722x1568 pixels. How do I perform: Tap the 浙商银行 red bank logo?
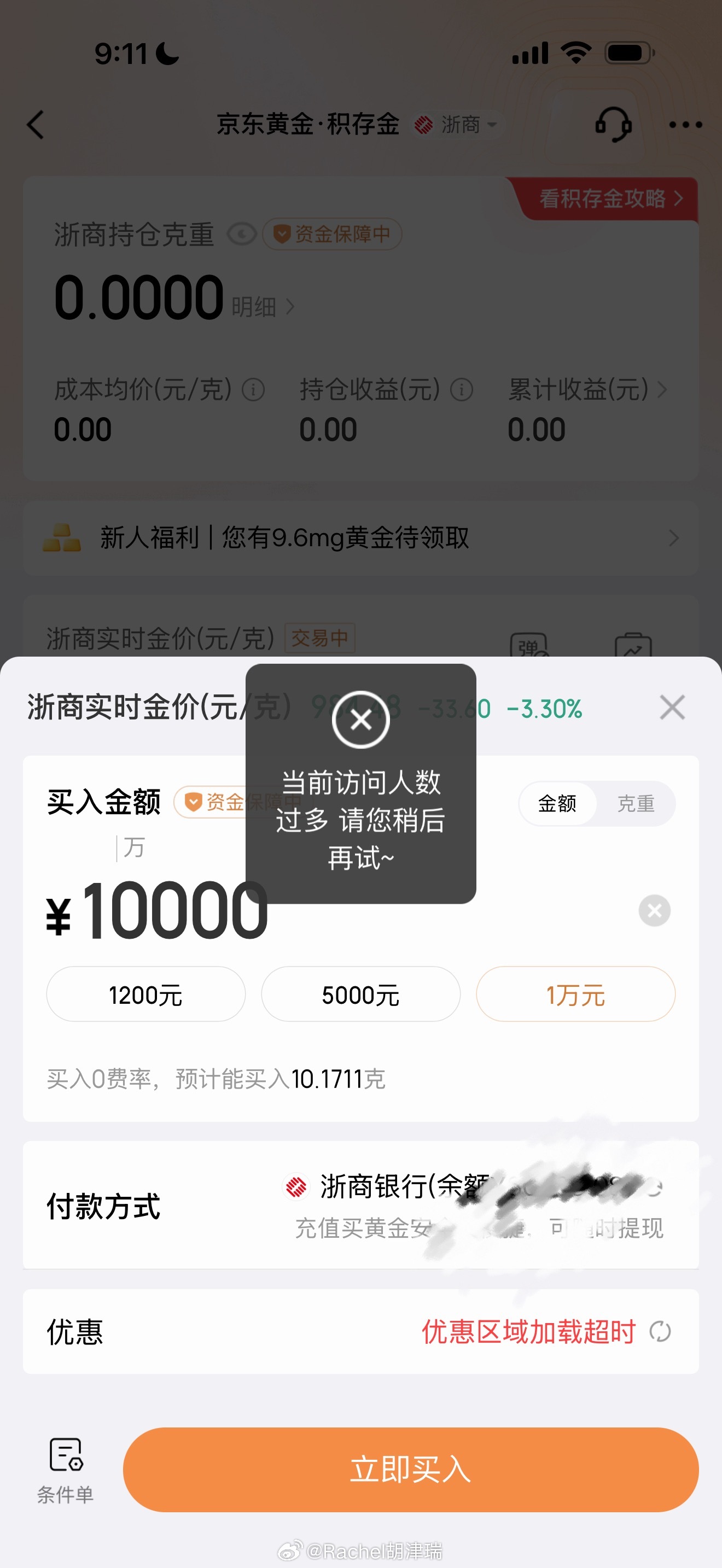[296, 1185]
